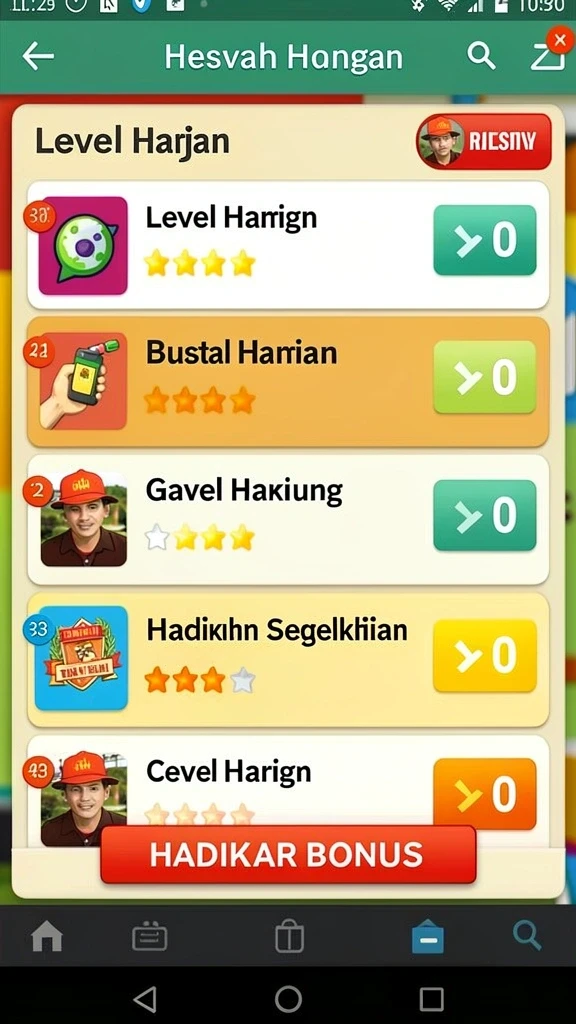Open the Gavel Hakiung row
Viewport: 576px width, 1024px height.
click(288, 519)
